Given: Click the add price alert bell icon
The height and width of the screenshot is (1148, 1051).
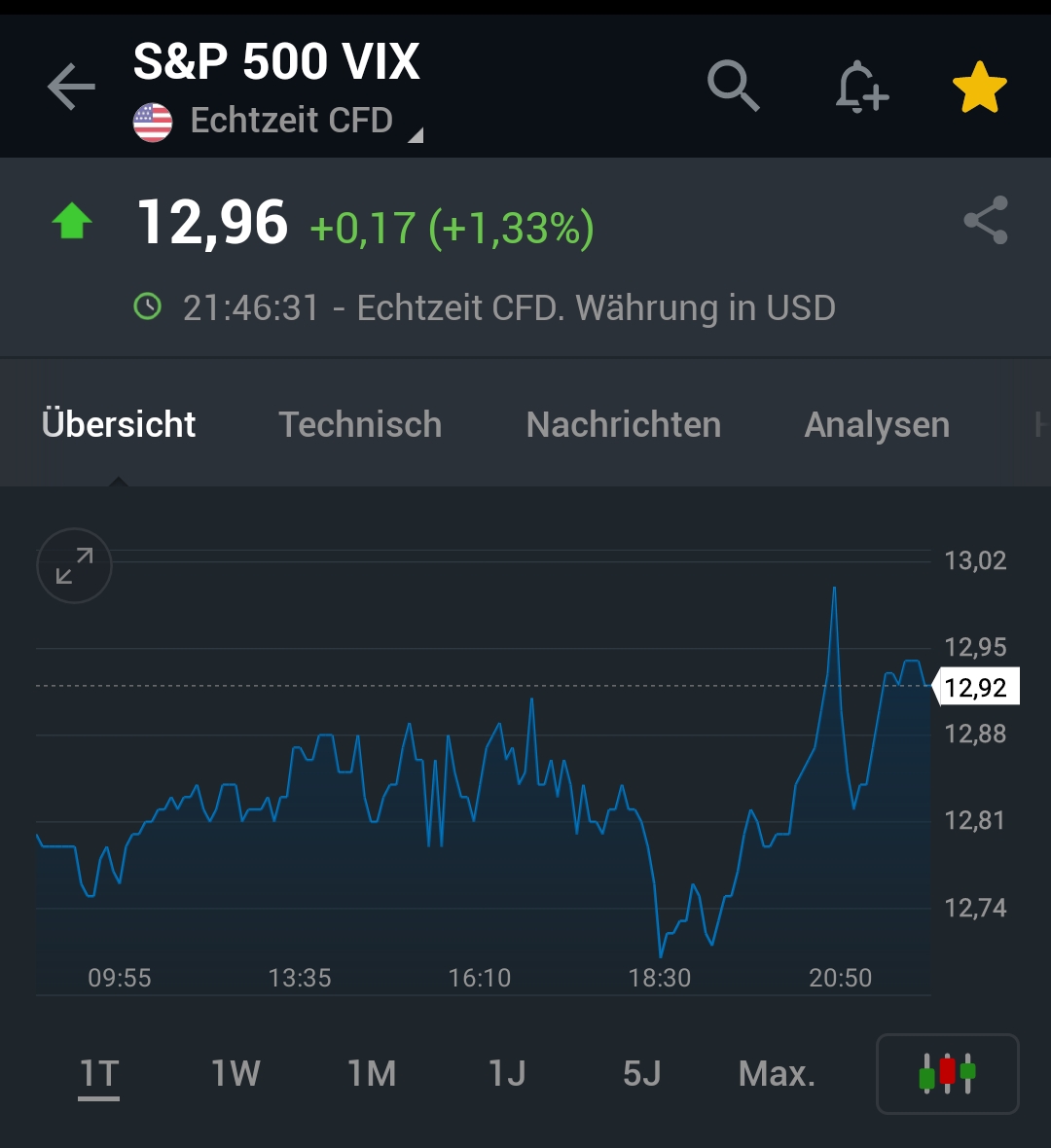Looking at the screenshot, I should coord(860,86).
